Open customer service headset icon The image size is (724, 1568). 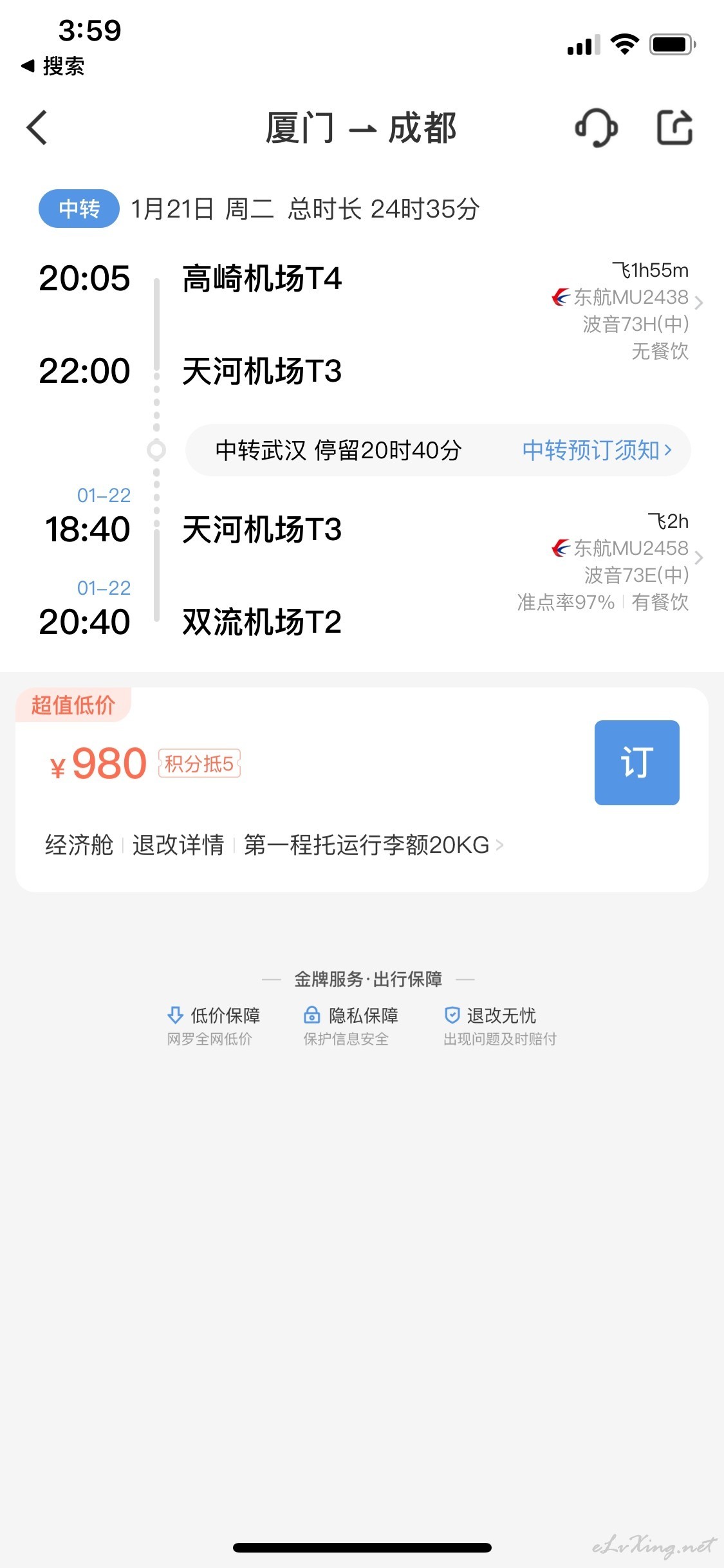596,127
